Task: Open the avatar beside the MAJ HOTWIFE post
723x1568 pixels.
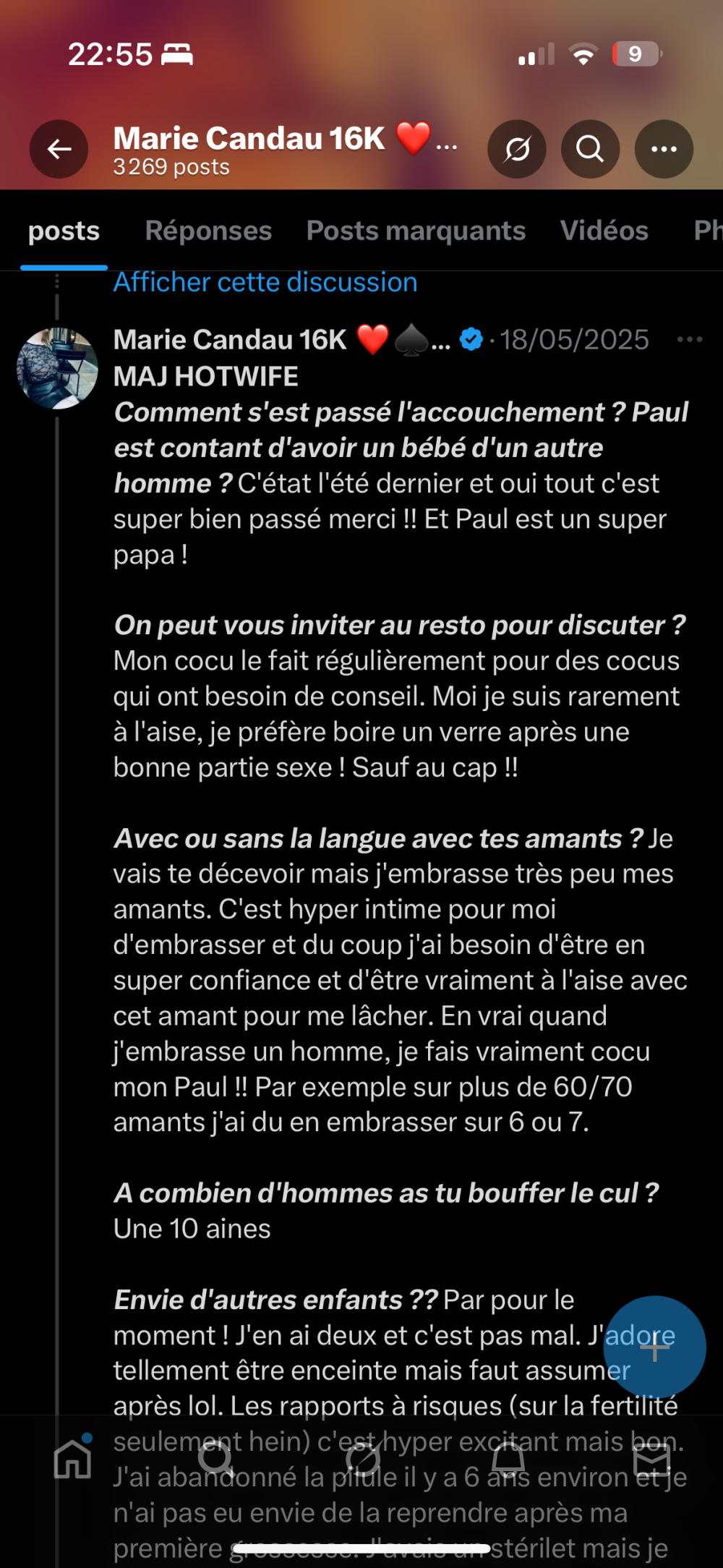Action: pos(57,368)
